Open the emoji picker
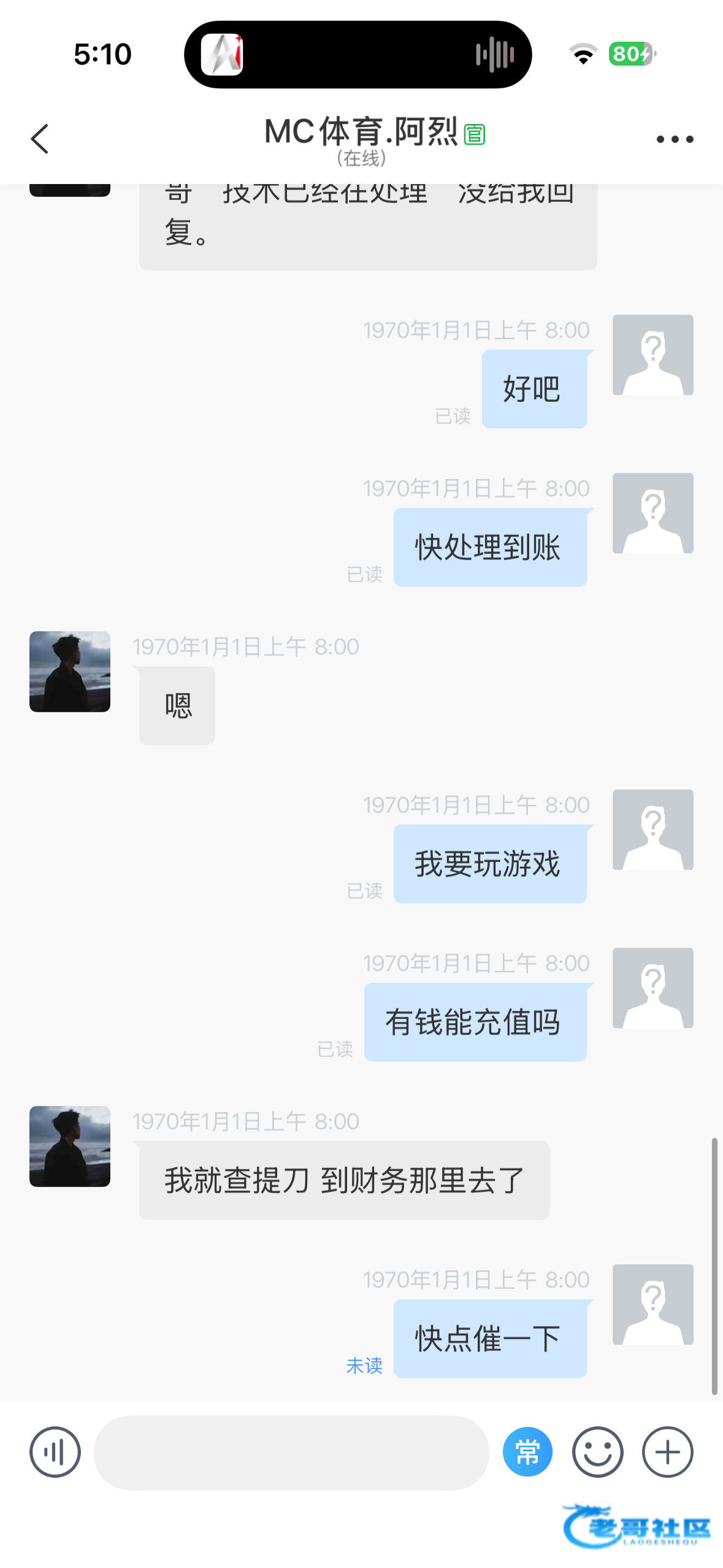 tap(597, 1451)
